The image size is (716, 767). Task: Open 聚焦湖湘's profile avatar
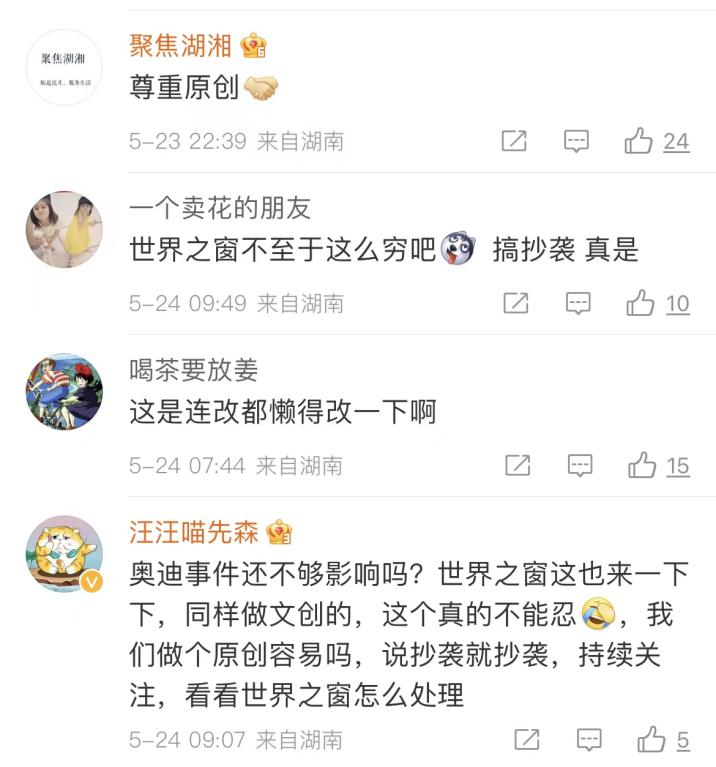click(64, 67)
